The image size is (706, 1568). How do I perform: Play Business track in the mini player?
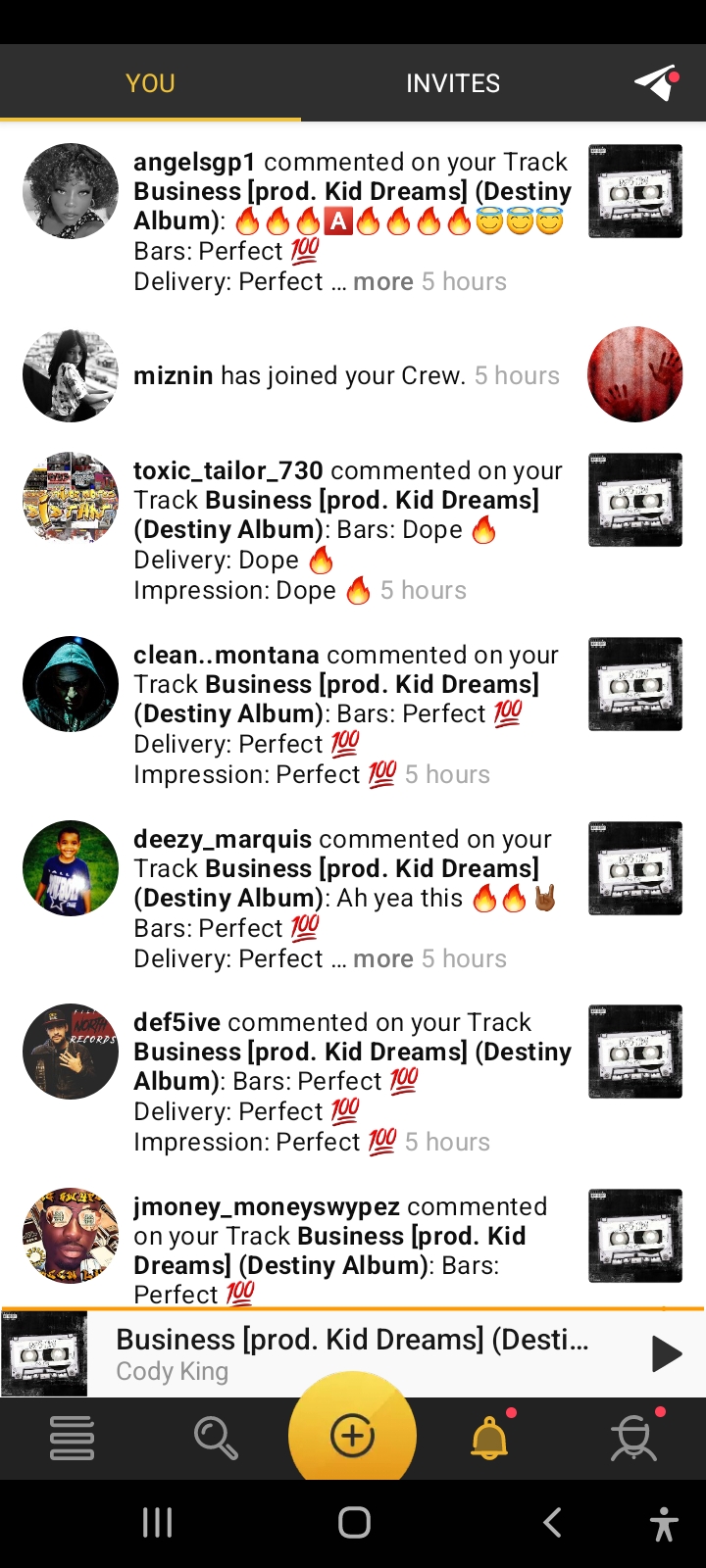[666, 1354]
